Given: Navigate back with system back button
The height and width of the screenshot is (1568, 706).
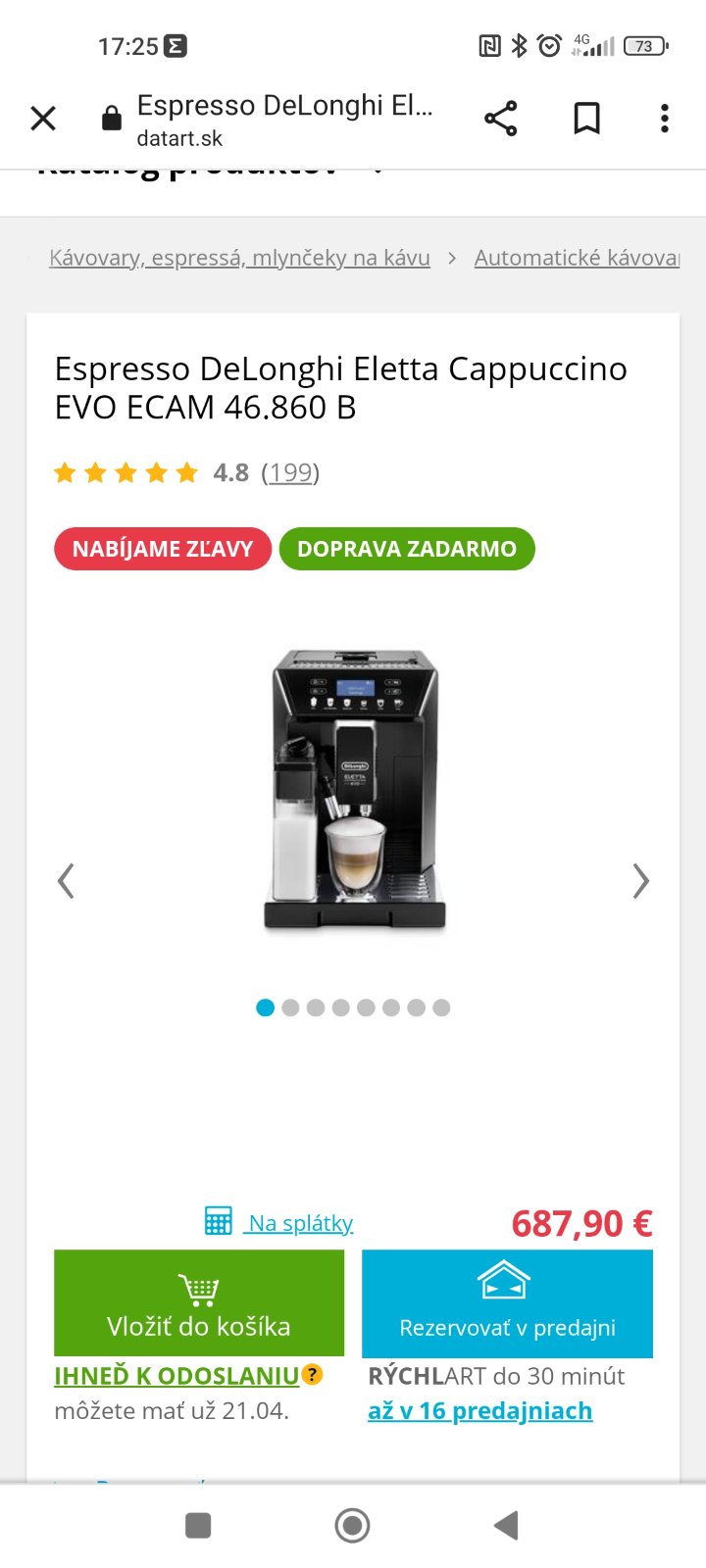Looking at the screenshot, I should pyautogui.click(x=506, y=1525).
